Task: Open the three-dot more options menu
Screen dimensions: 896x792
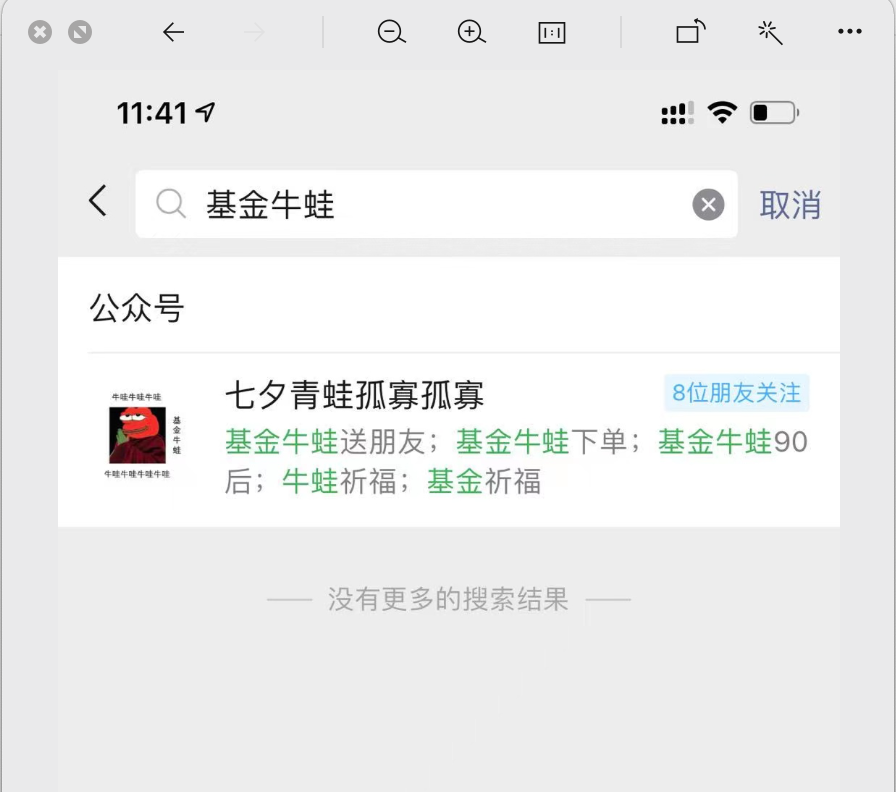Action: pos(849,32)
